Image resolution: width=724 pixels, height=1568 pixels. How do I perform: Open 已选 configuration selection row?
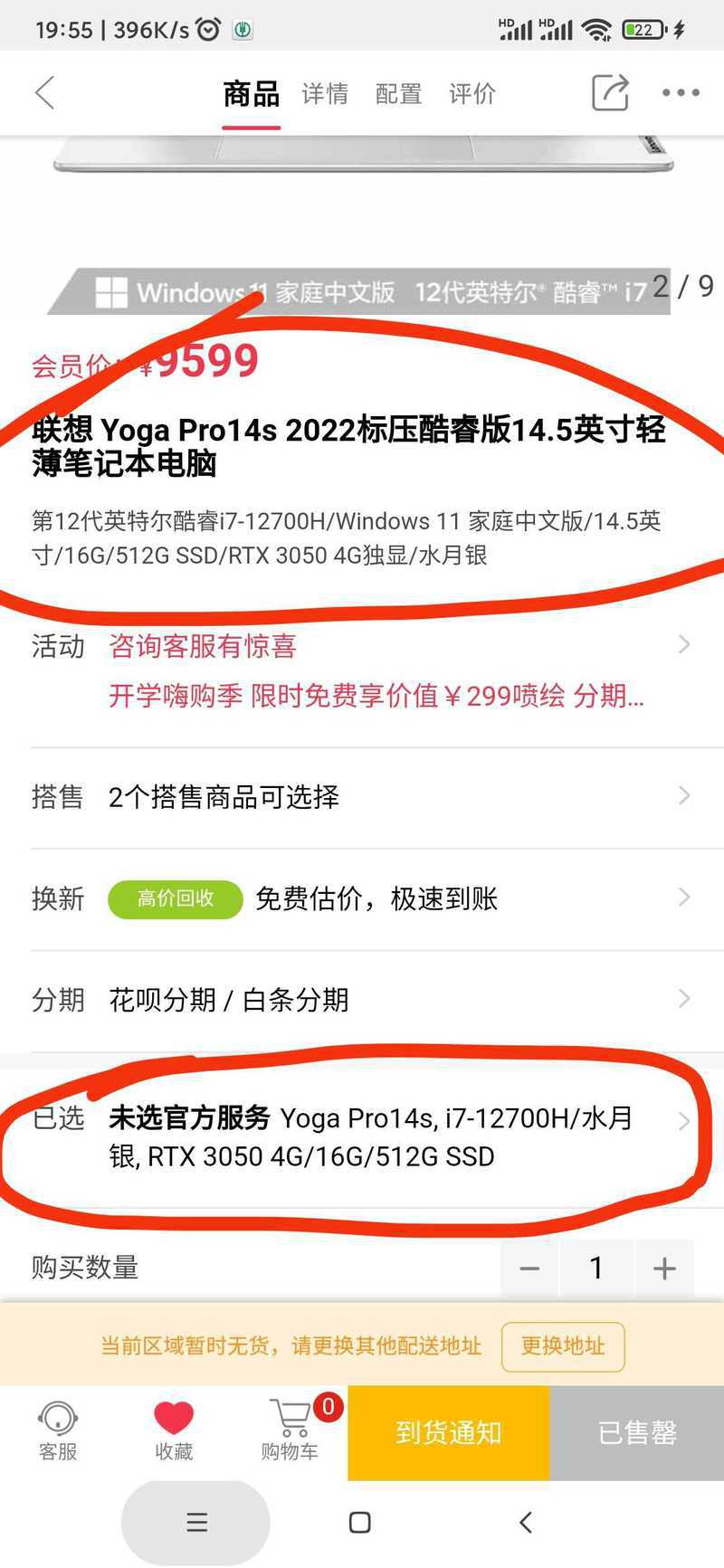pos(362,1137)
